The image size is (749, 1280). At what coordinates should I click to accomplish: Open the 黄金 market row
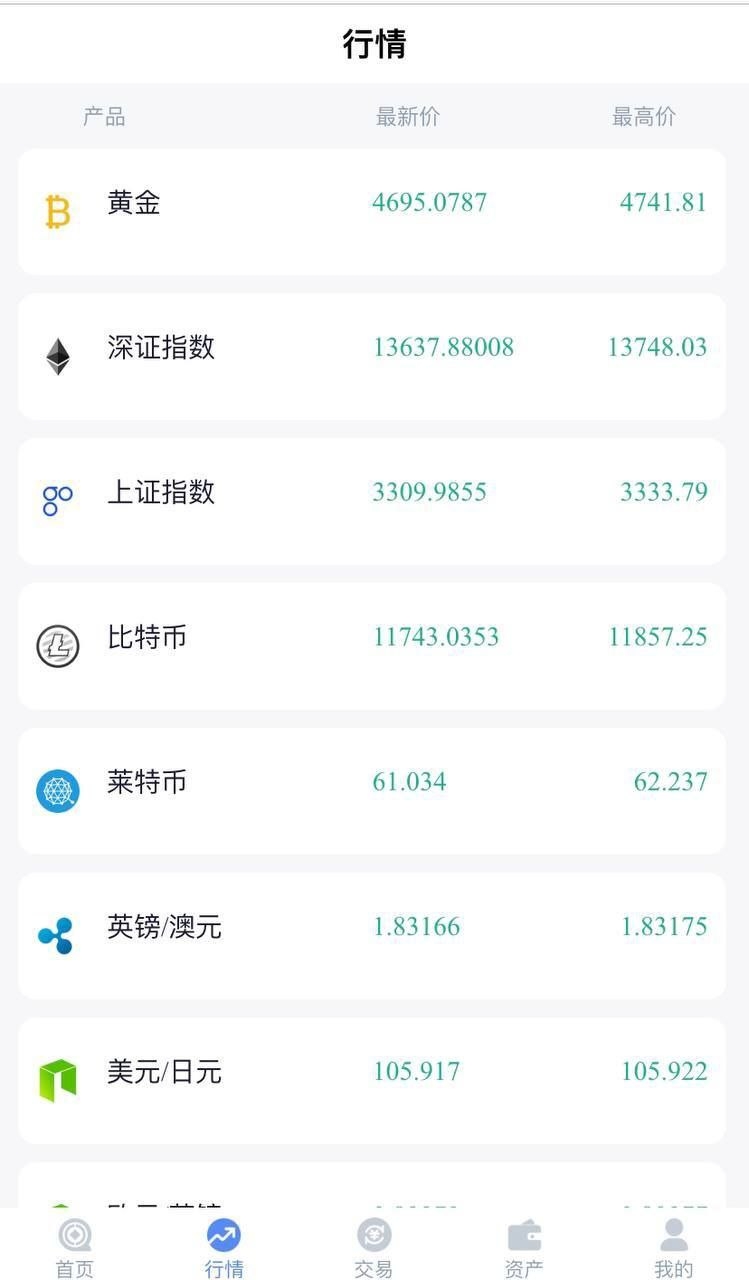[x=372, y=212]
